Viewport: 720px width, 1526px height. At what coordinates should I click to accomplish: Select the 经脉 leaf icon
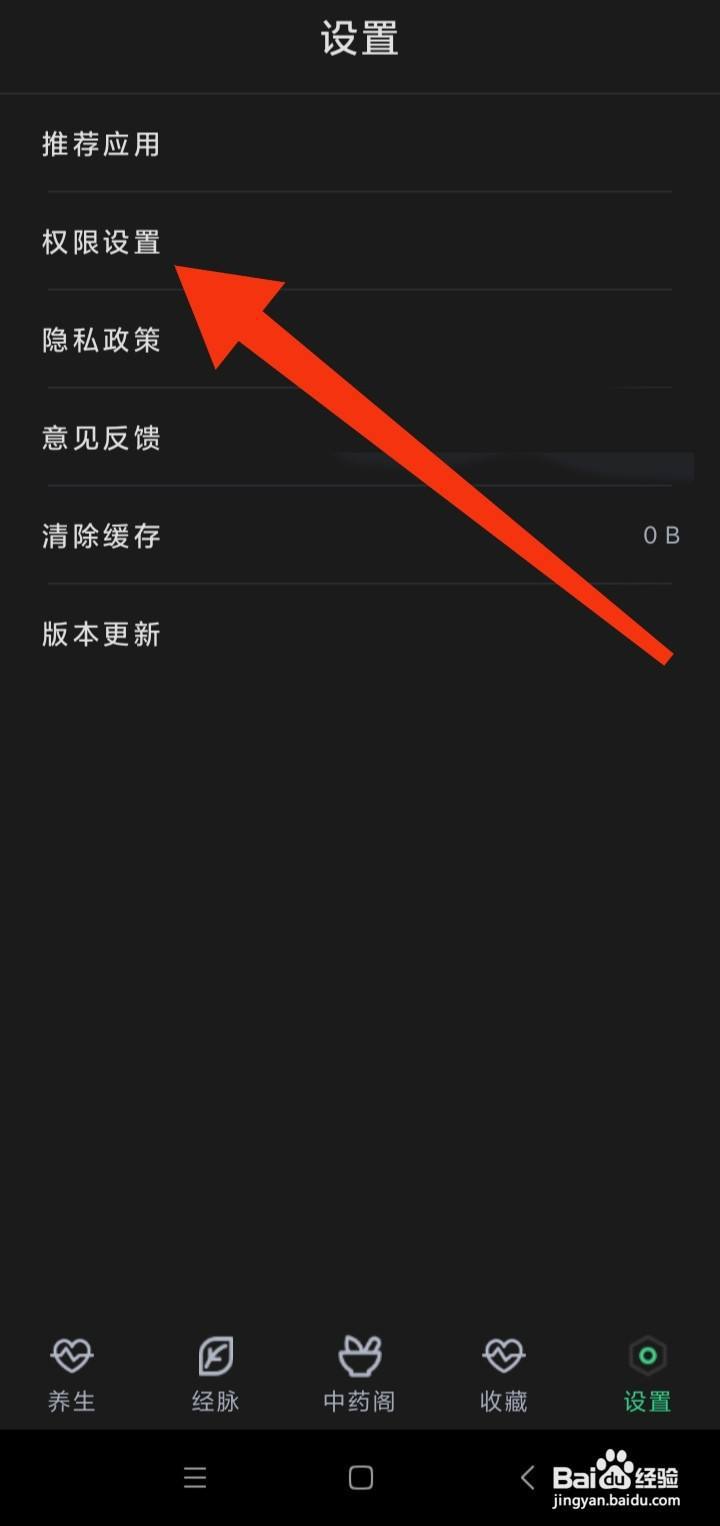(215, 1356)
